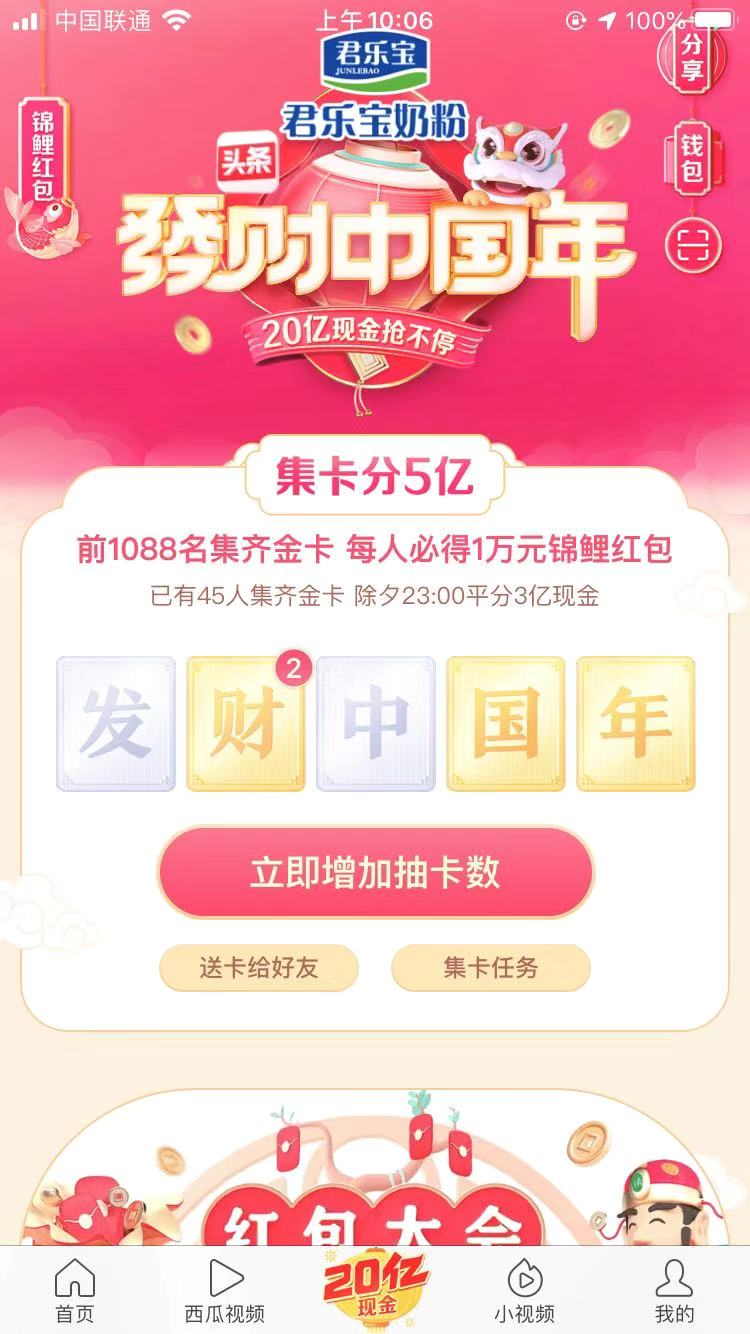Image resolution: width=750 pixels, height=1334 pixels.
Task: Tap the 君乐宝 brand logo
Action: point(375,64)
